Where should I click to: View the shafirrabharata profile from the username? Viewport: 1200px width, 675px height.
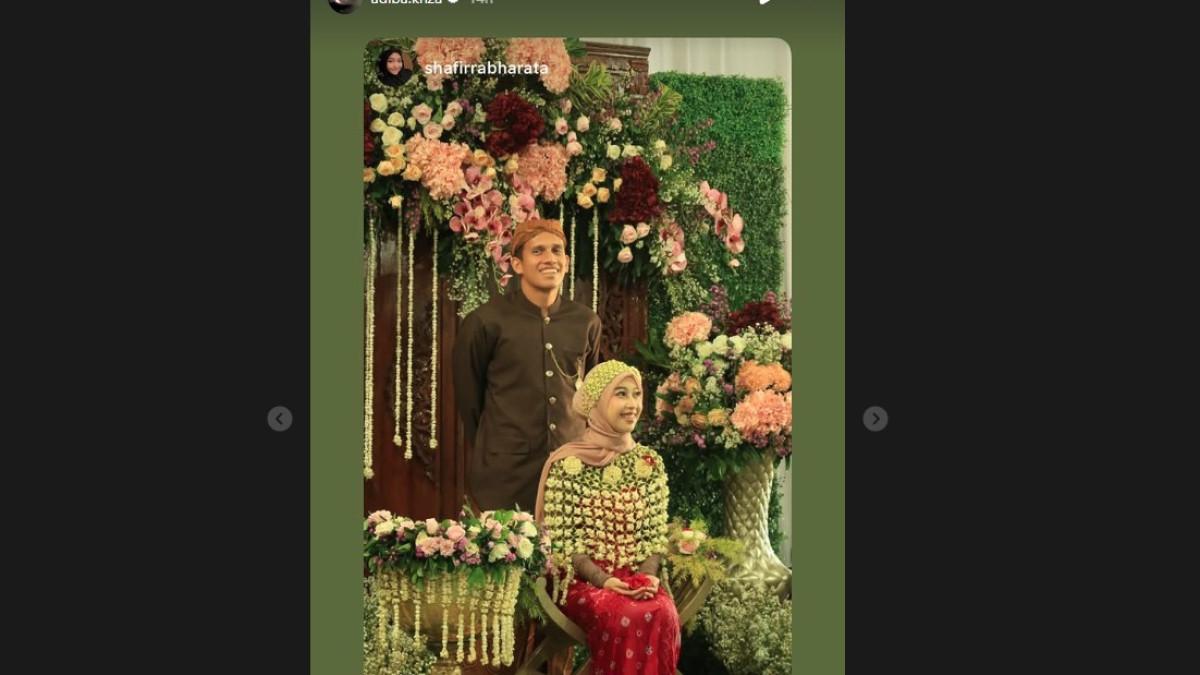point(486,68)
